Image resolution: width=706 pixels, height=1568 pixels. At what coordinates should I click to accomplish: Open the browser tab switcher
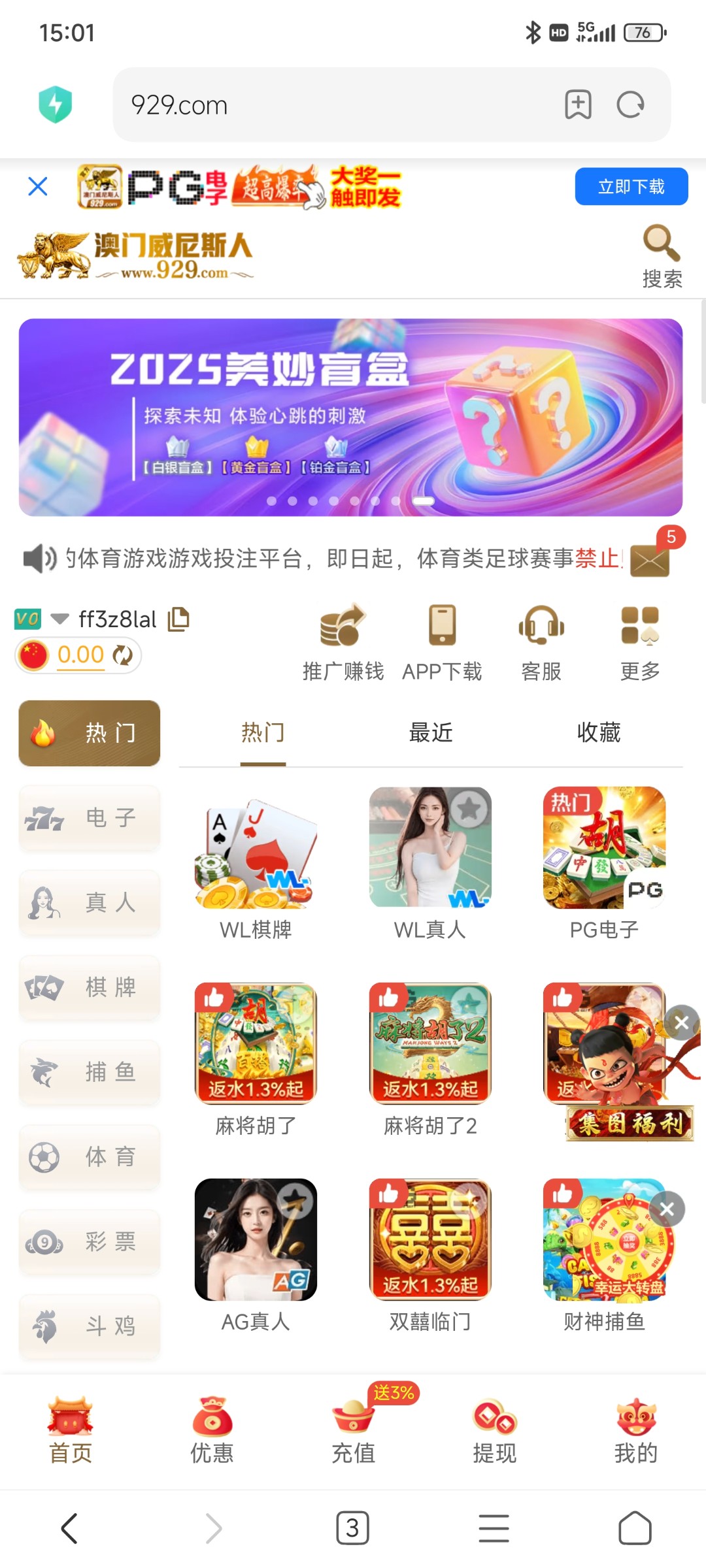[352, 1529]
